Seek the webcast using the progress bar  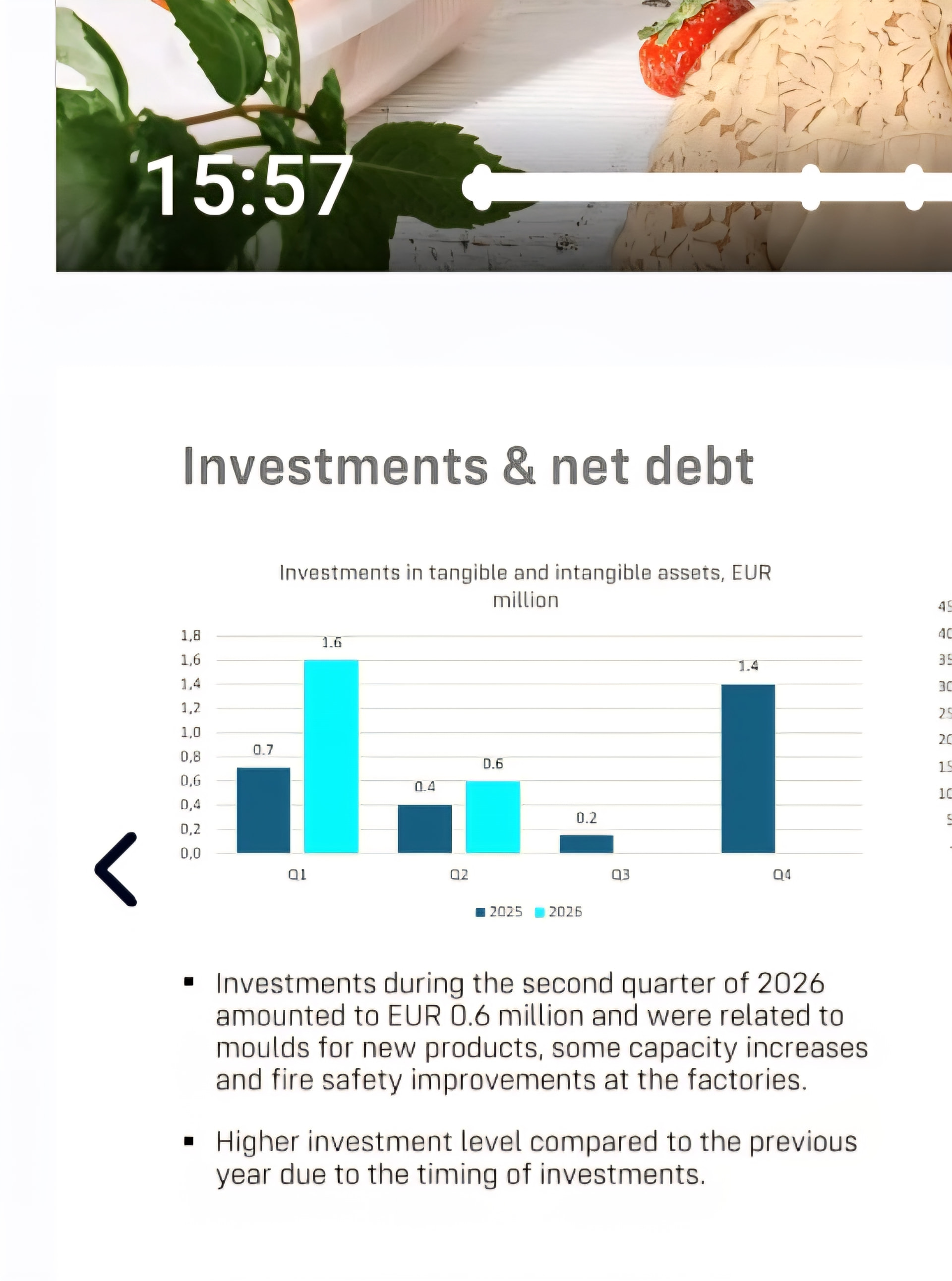coord(707,187)
